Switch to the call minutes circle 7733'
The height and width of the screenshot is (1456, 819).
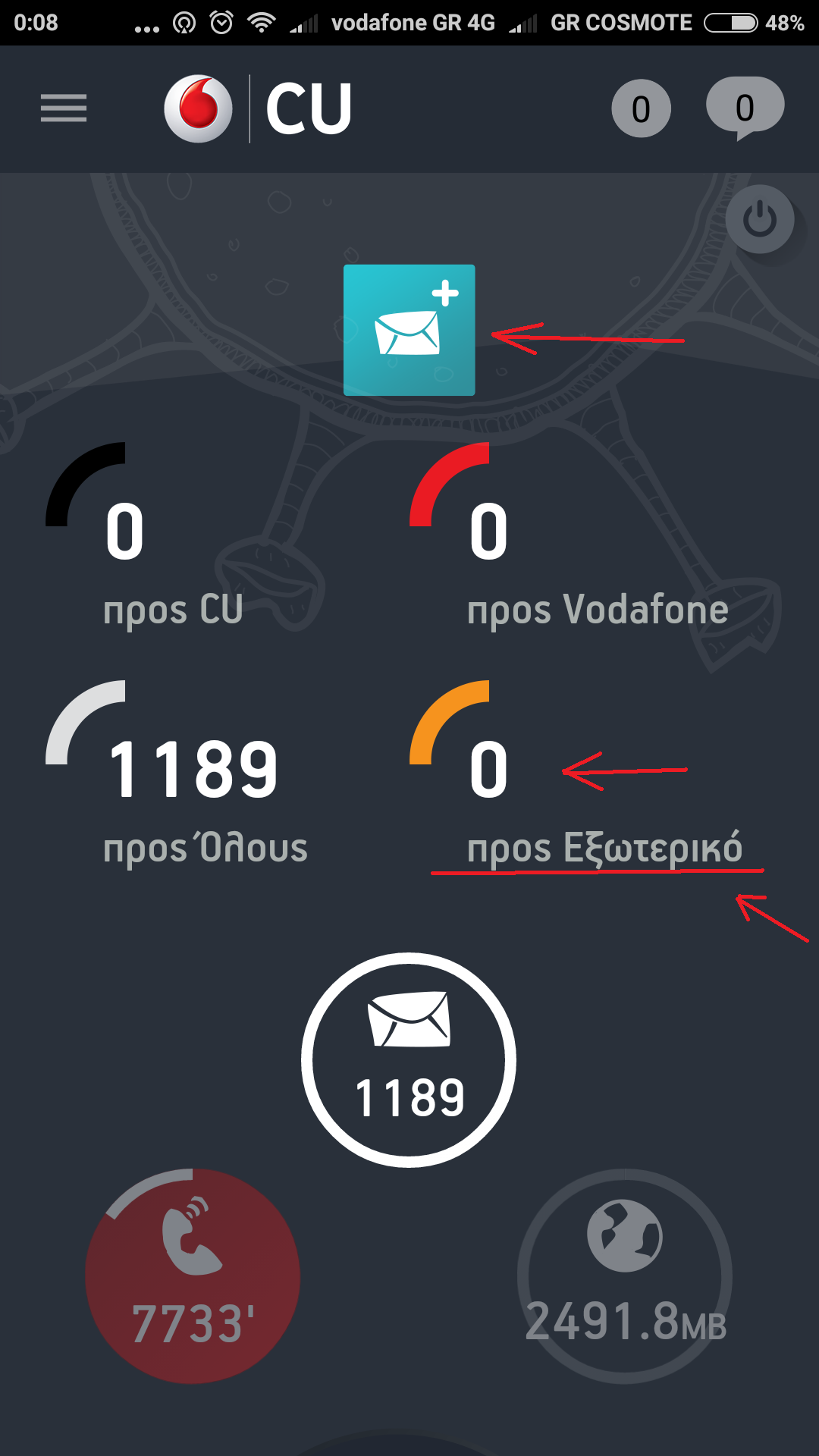(193, 1276)
